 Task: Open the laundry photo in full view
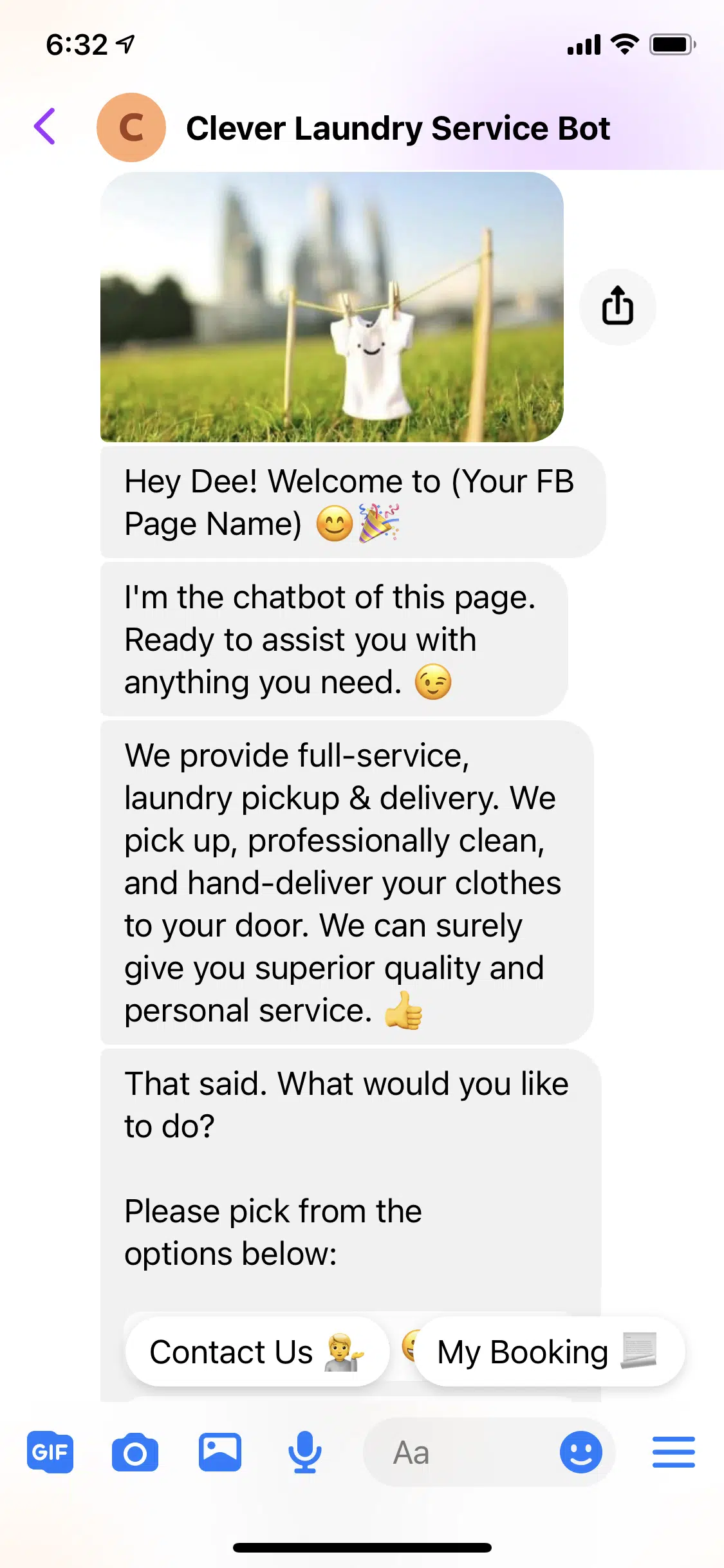coord(331,306)
